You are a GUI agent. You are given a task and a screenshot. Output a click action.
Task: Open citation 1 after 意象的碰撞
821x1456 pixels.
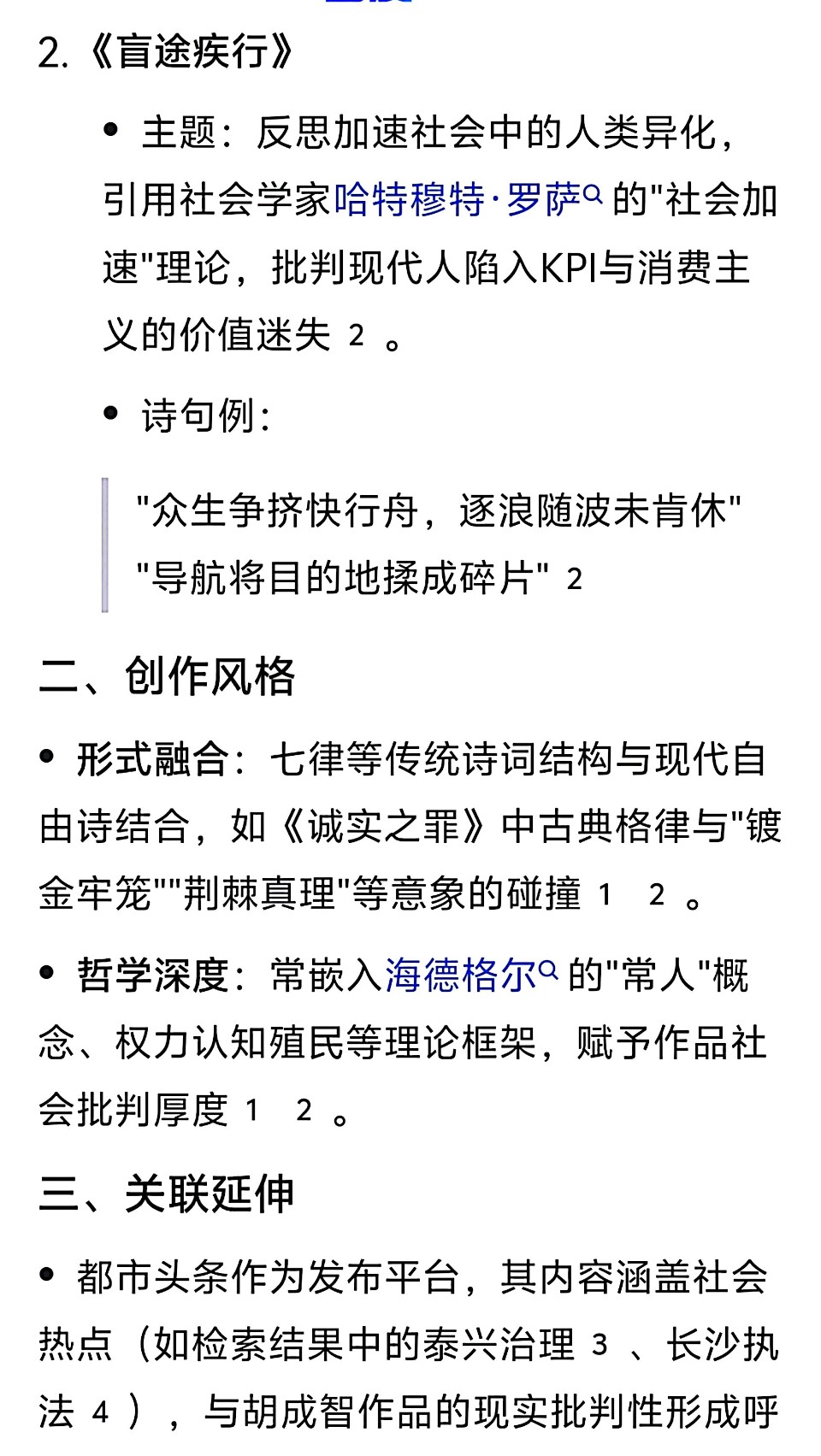coord(605,895)
